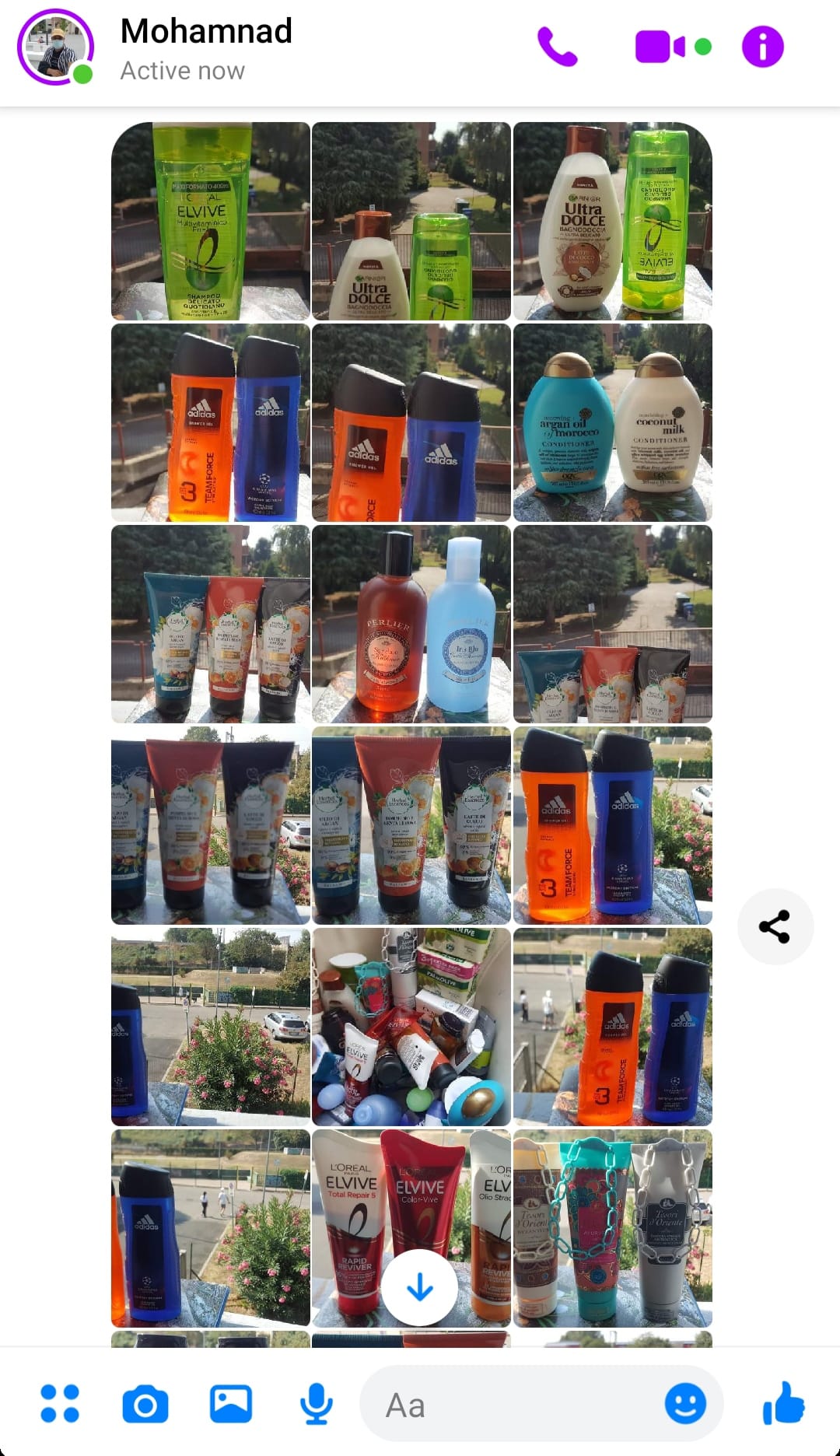840x1456 pixels.
Task: Open the Perlier bath bottles photo
Action: pos(411,624)
